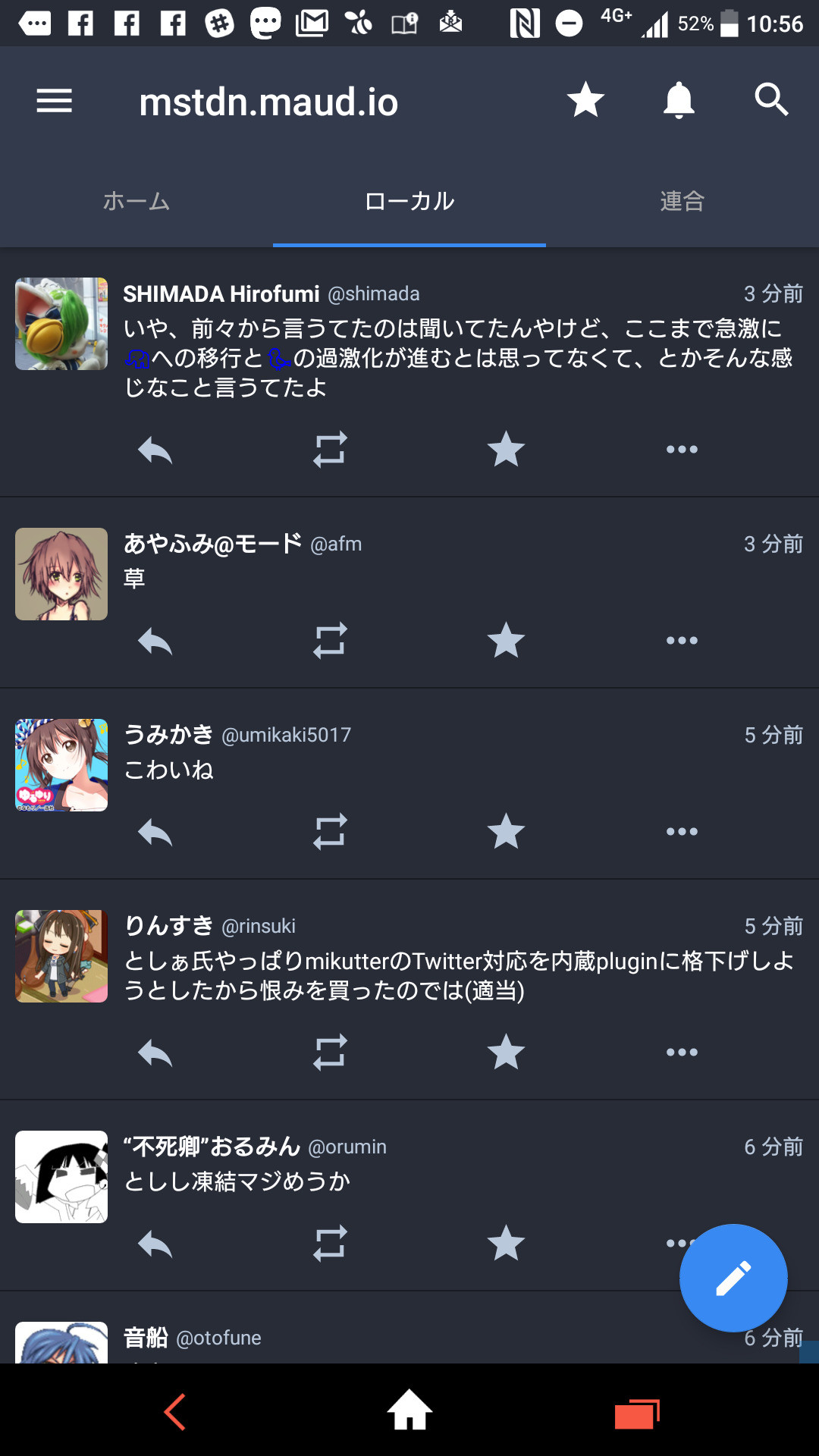Reply to うみかき's post

(155, 832)
